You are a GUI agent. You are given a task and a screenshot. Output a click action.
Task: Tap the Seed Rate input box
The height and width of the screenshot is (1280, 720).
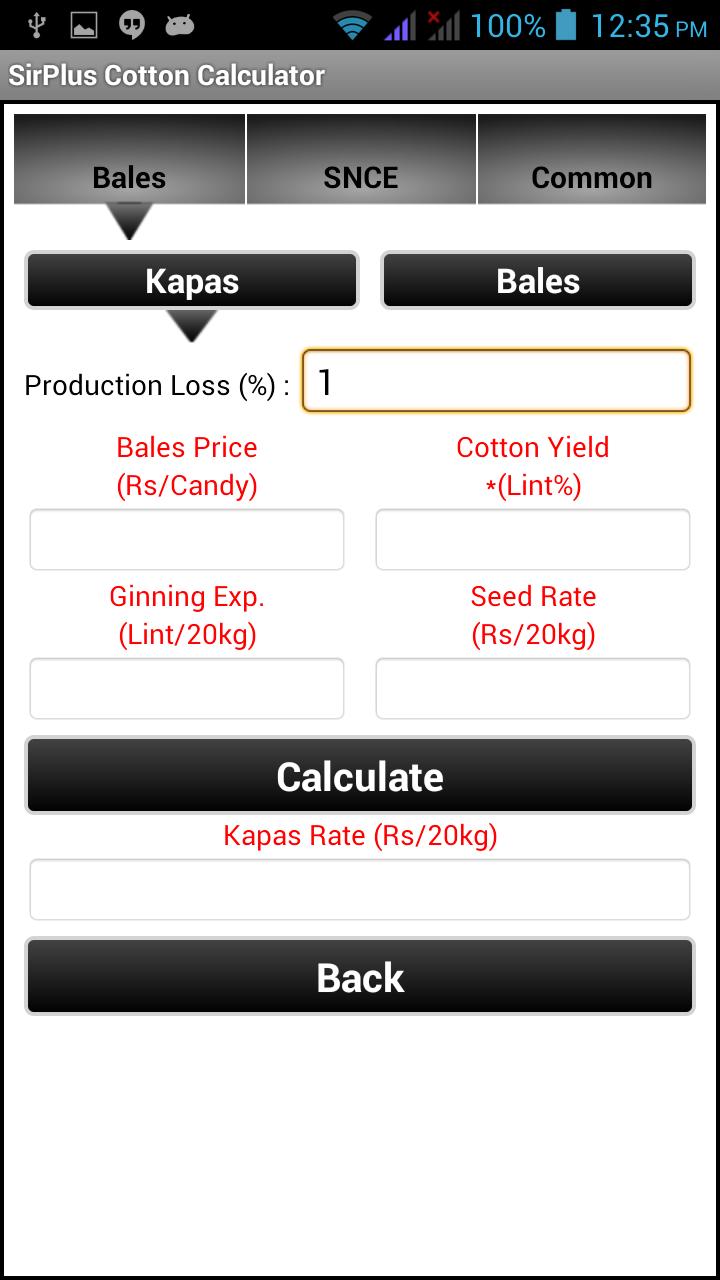532,688
